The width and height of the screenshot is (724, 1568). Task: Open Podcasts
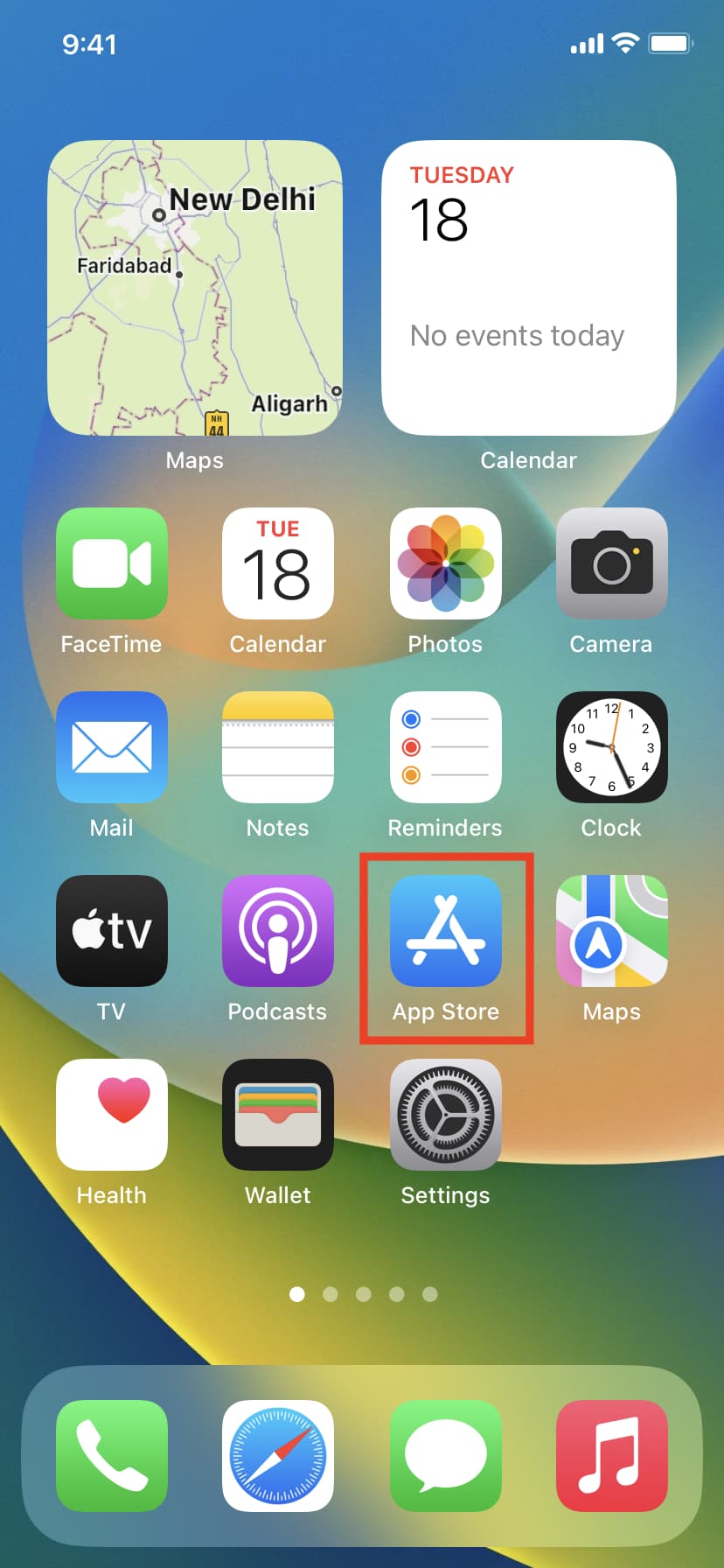point(277,931)
